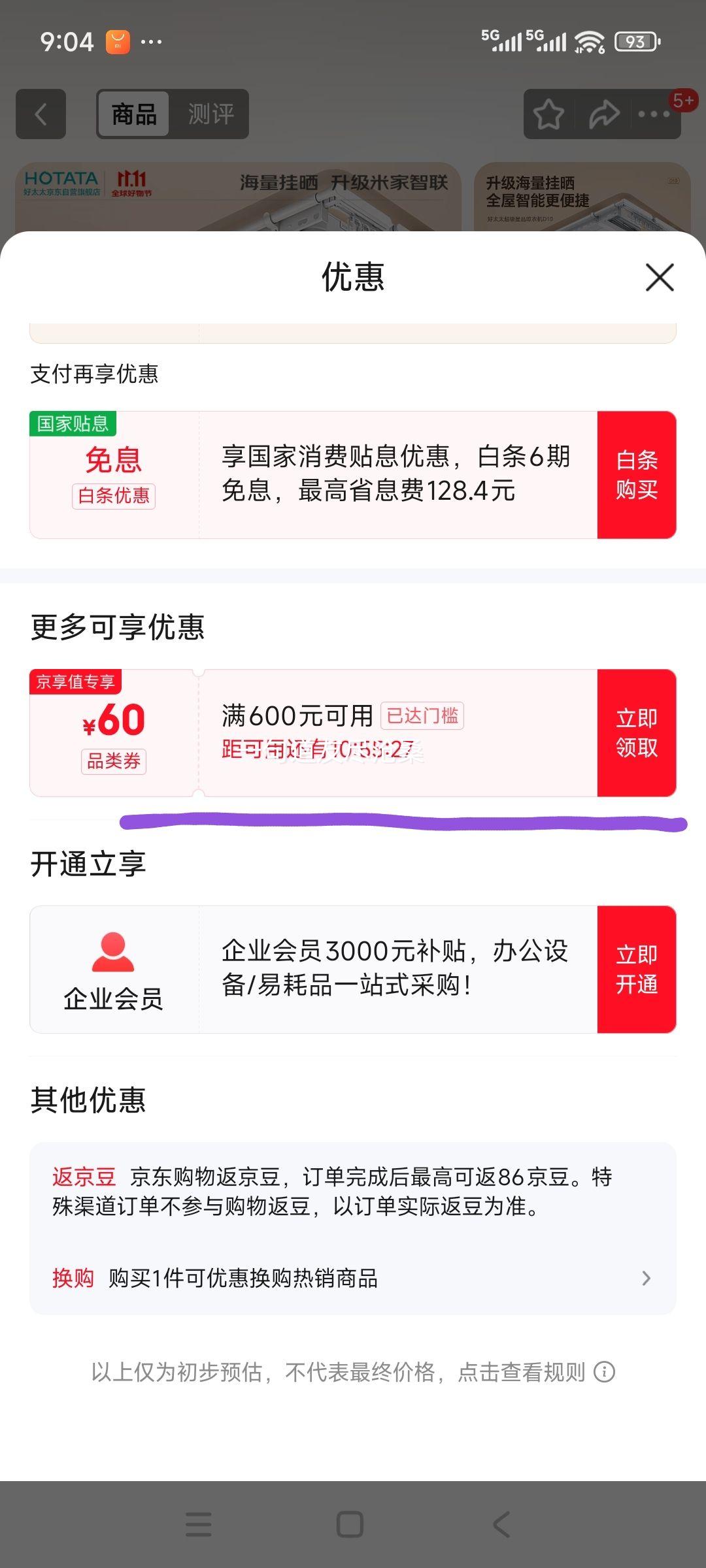This screenshot has height=1568, width=706.
Task: Add this product to favorites with the star
Action: (548, 114)
